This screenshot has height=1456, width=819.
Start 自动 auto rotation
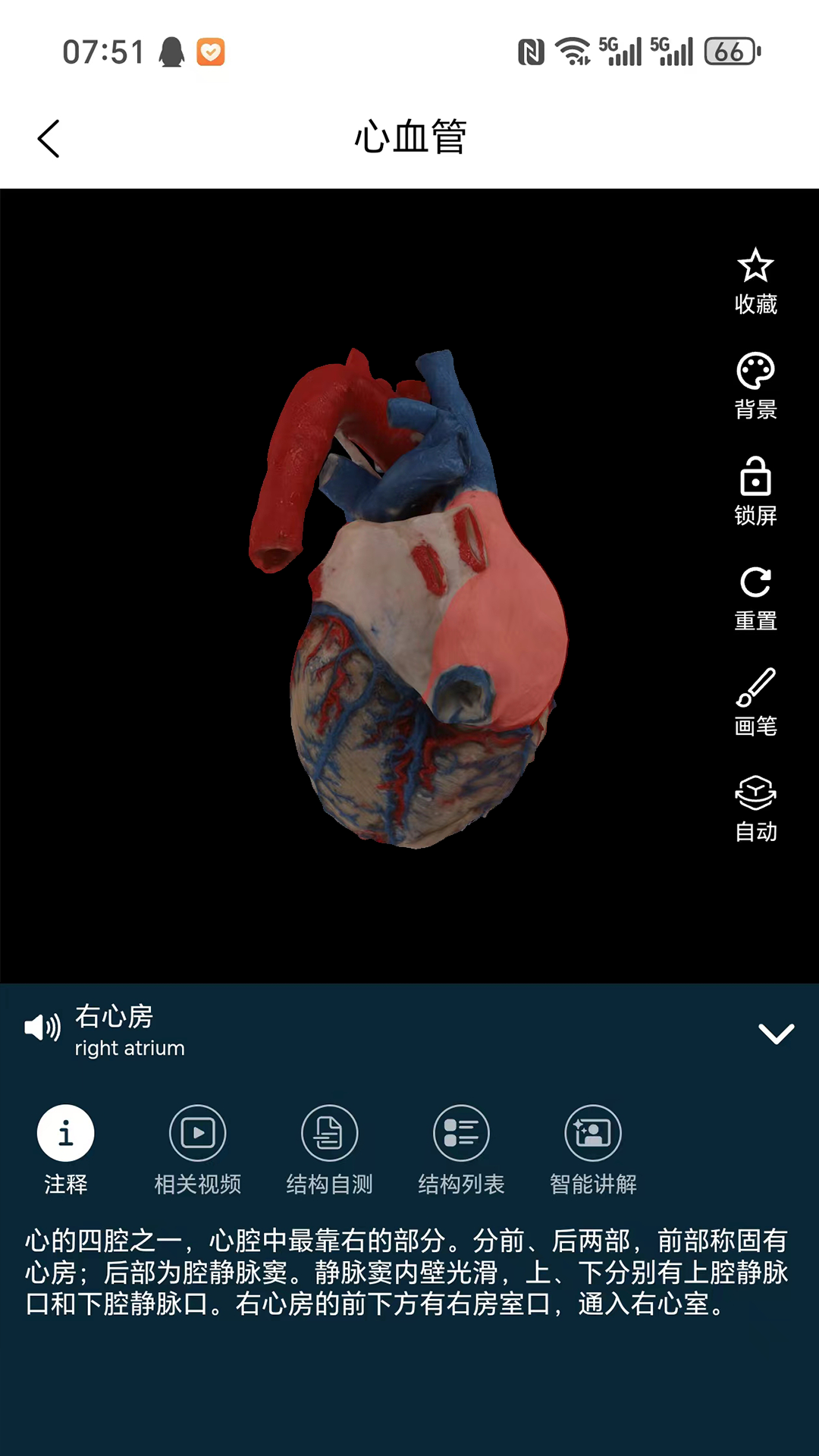[755, 808]
